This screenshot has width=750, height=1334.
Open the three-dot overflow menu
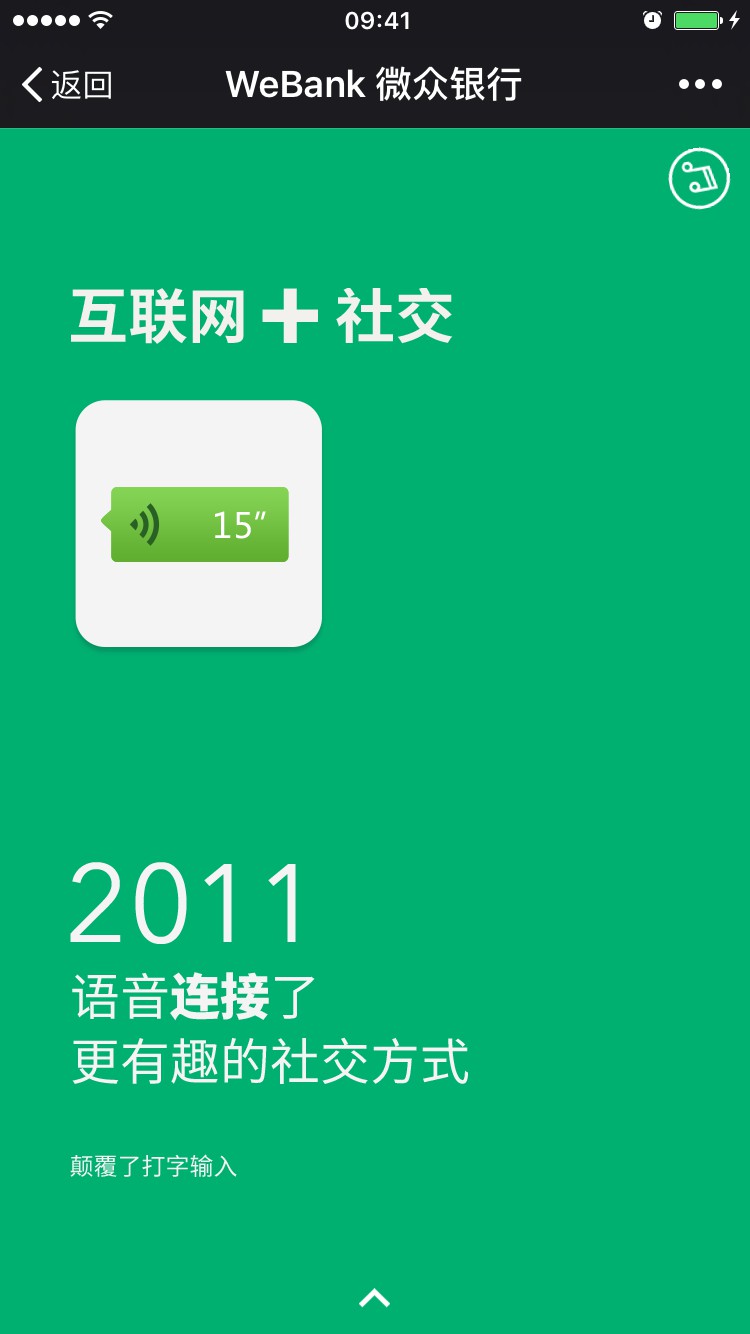coord(700,85)
